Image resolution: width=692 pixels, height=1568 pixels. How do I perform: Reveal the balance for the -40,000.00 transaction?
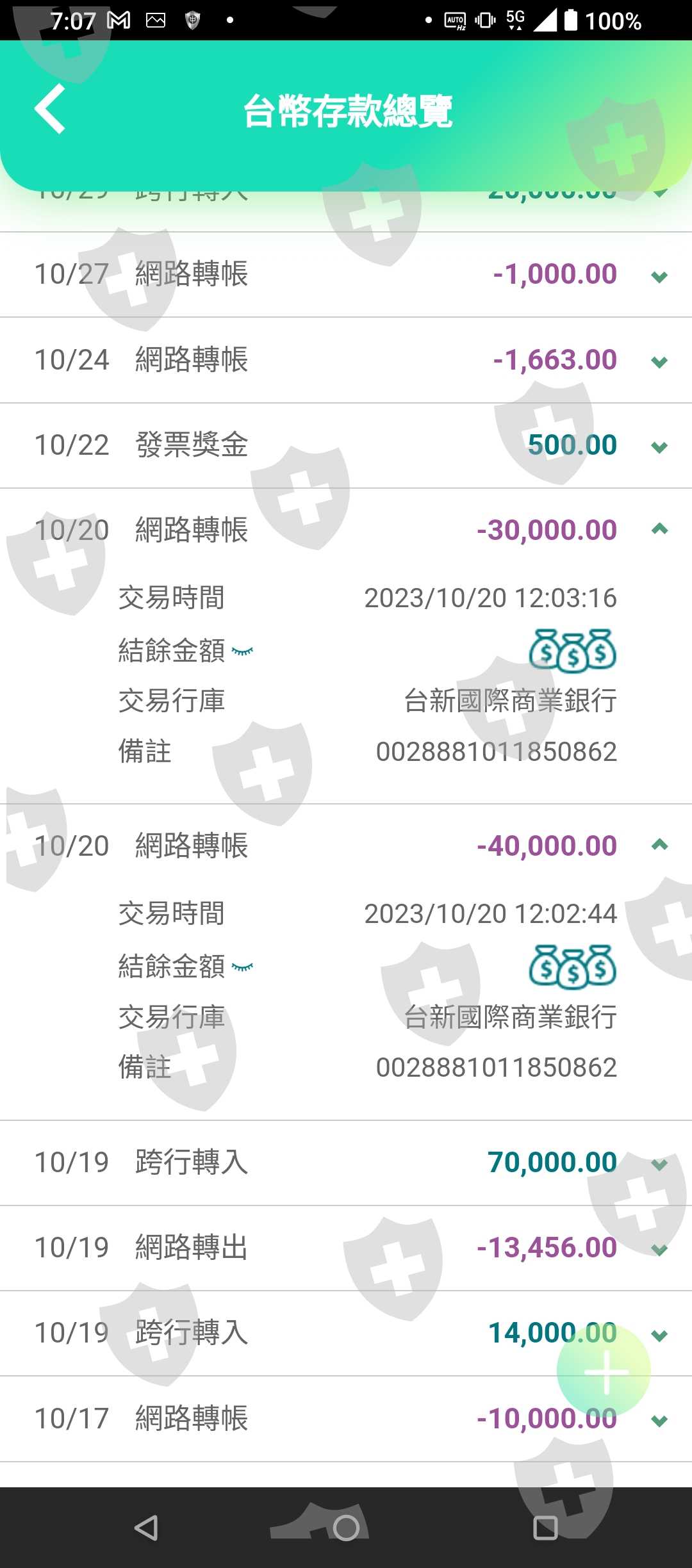tap(242, 967)
